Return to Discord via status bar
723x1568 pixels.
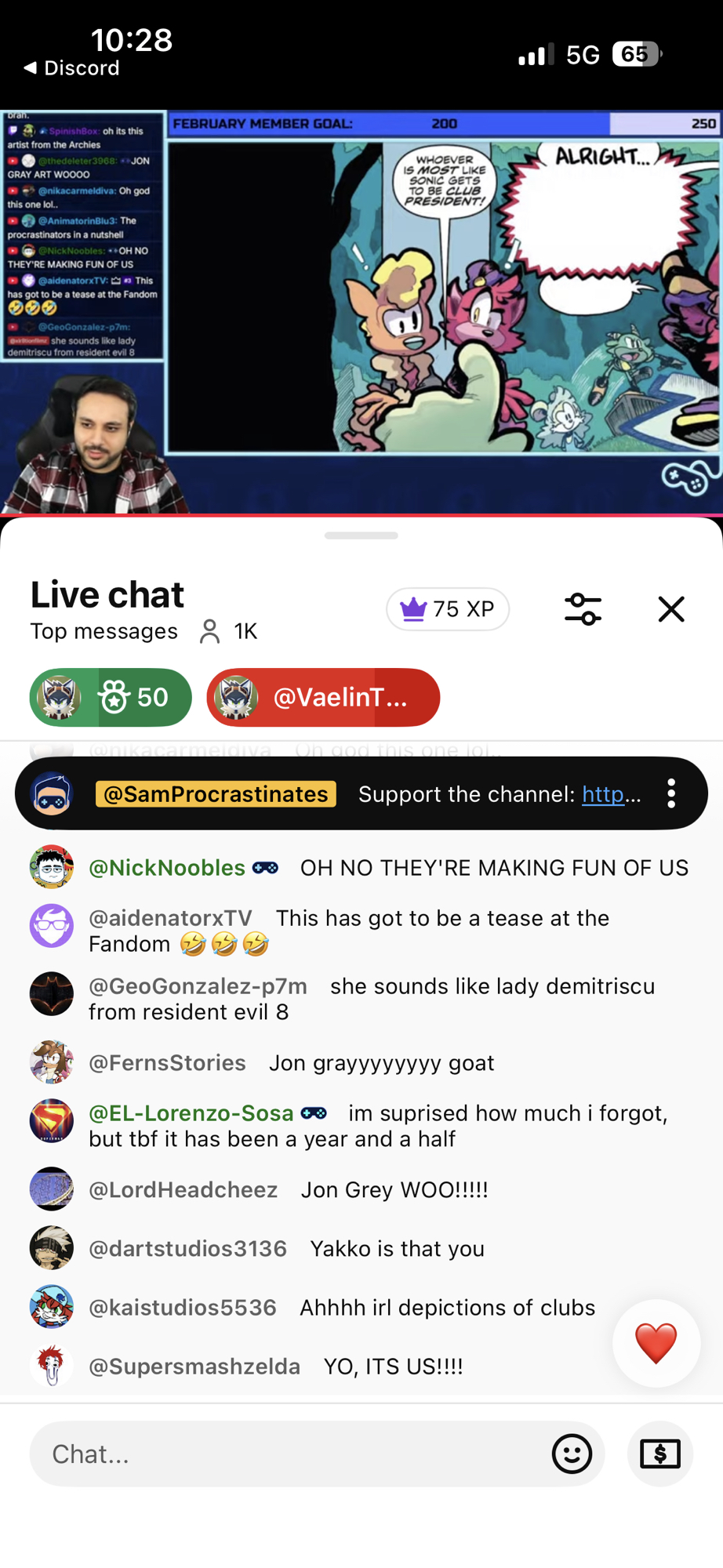point(72,68)
